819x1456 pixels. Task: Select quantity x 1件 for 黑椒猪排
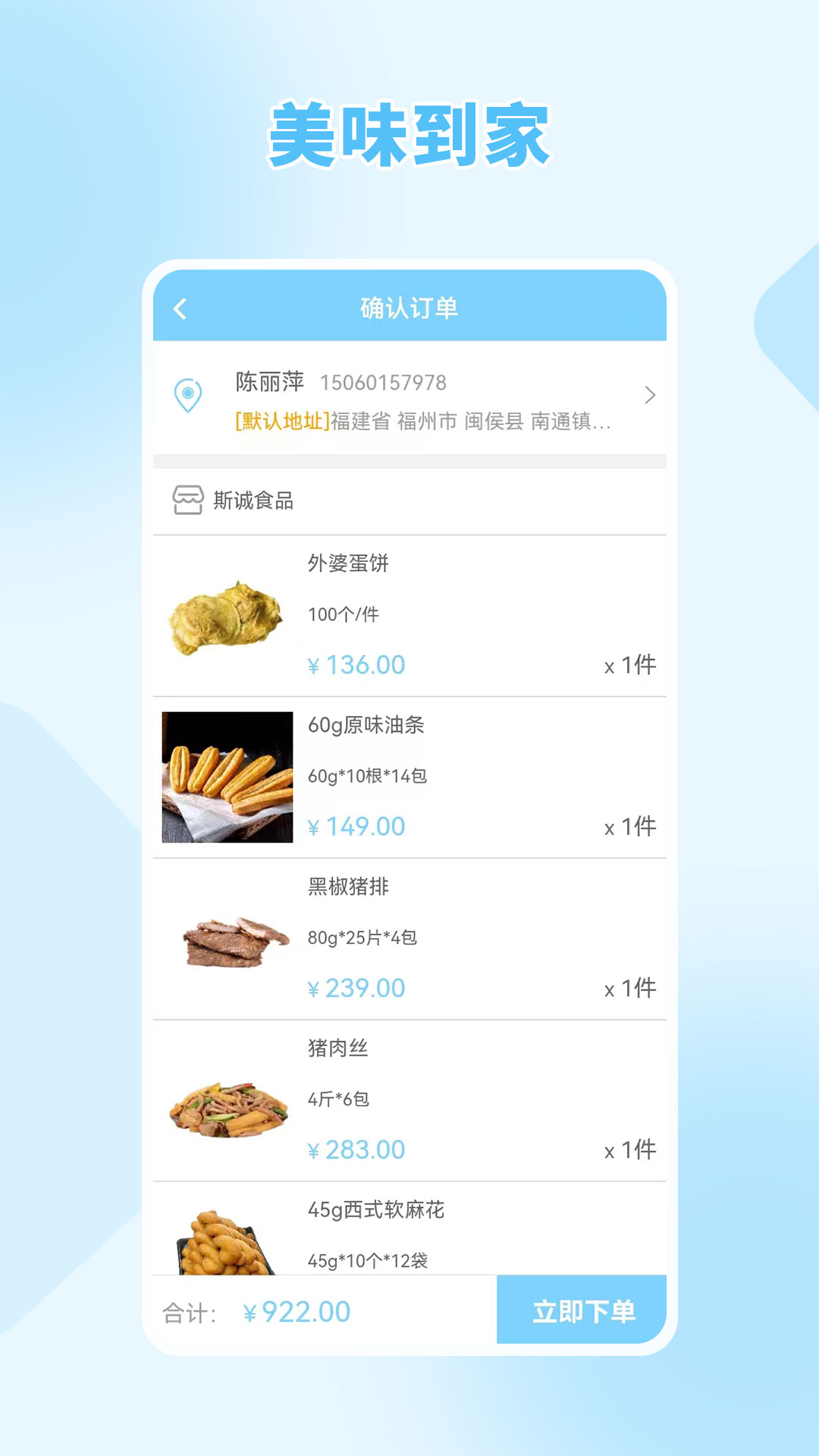click(x=629, y=987)
